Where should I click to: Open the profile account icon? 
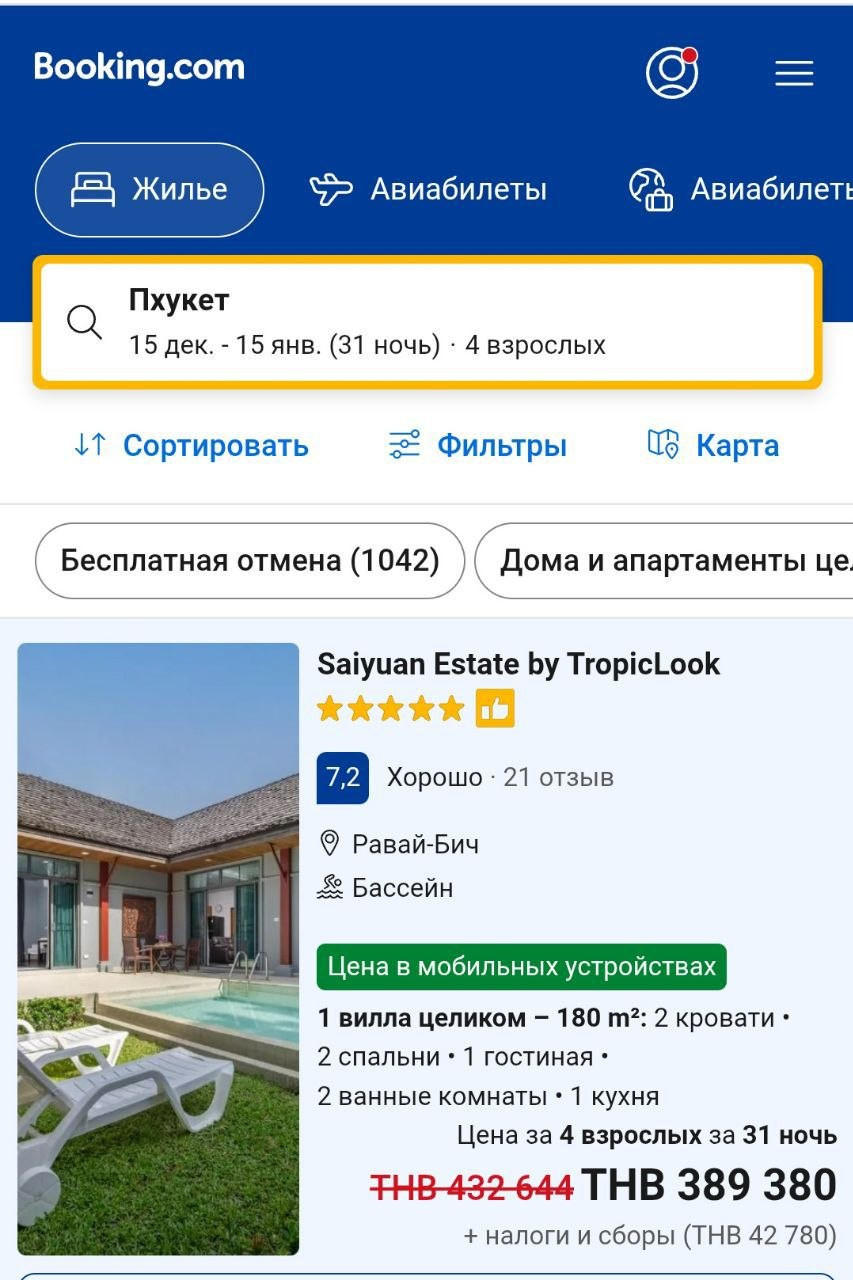click(x=672, y=72)
